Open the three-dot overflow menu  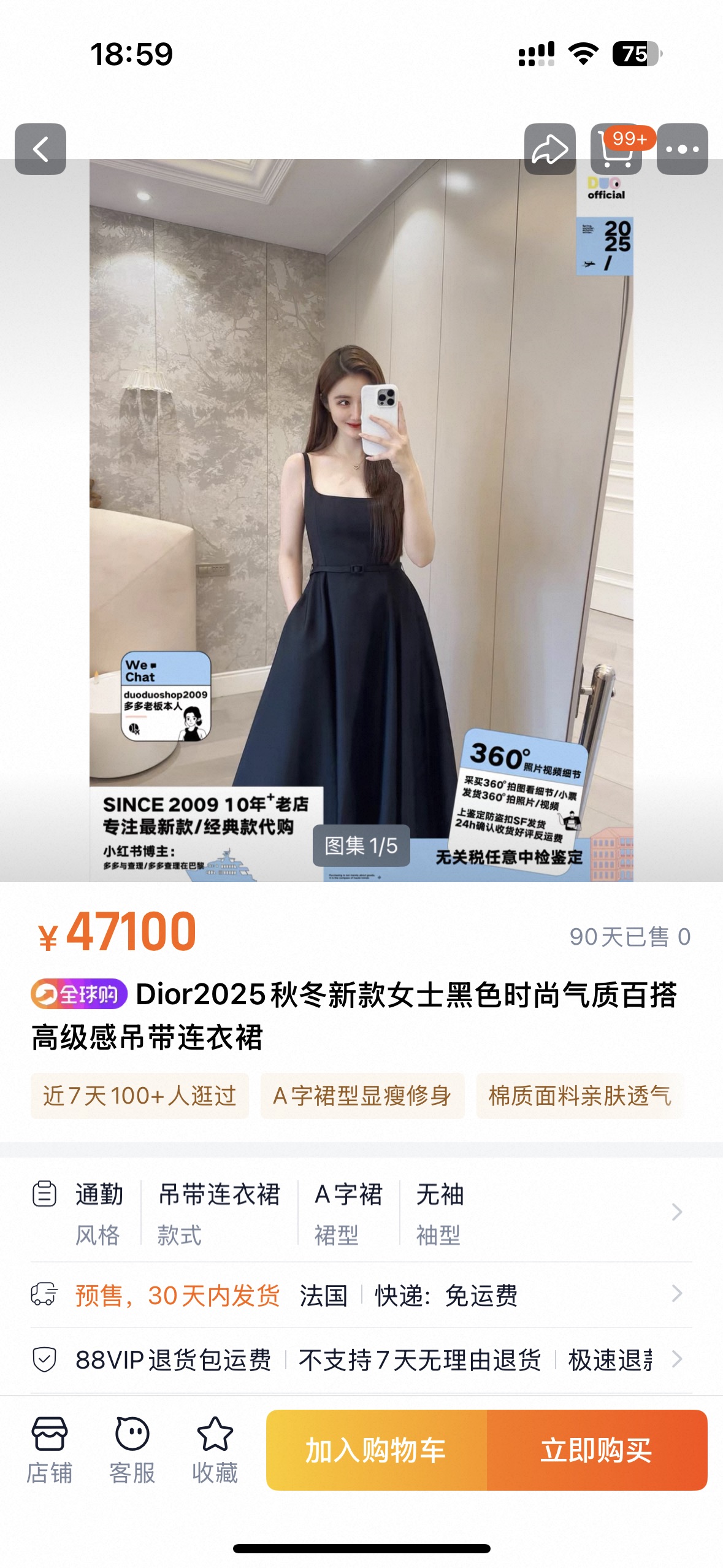point(682,149)
